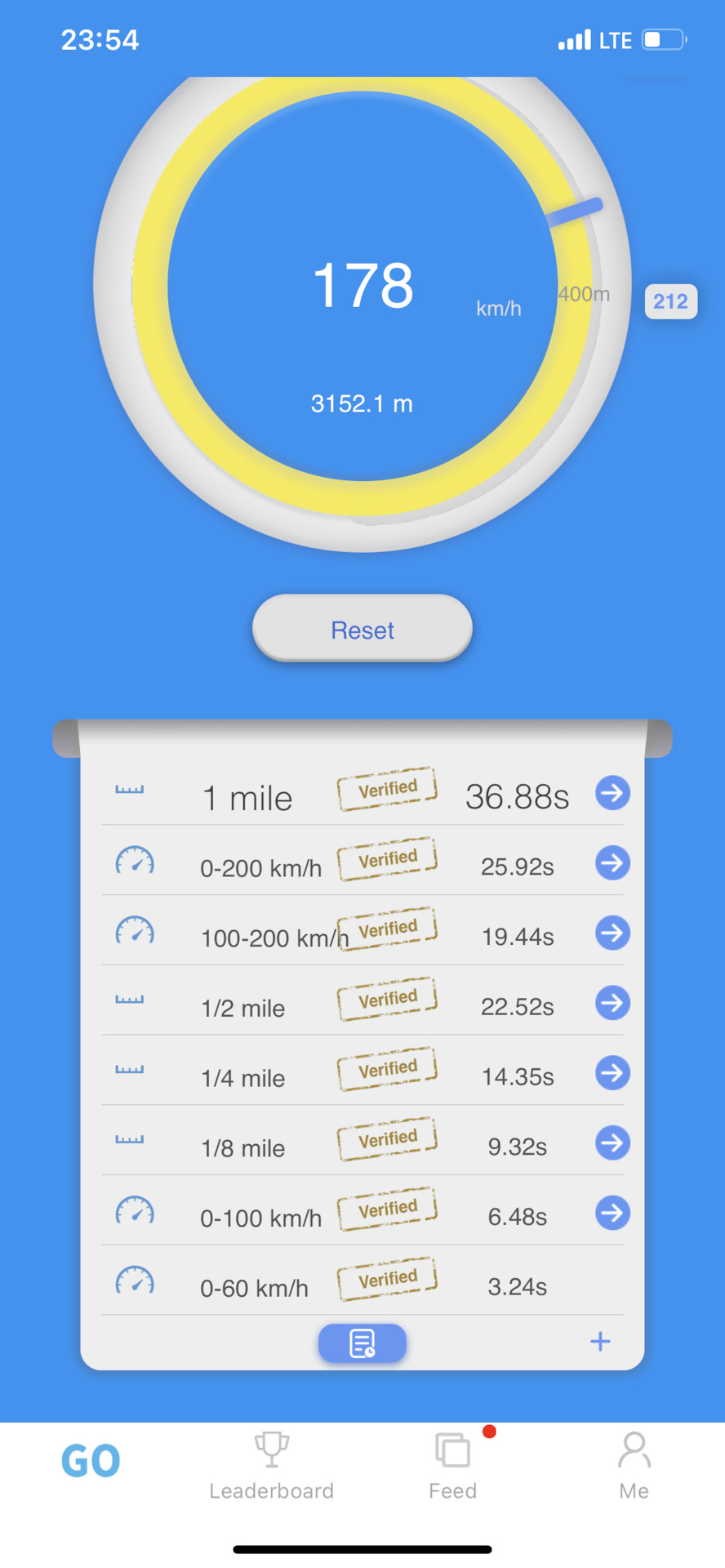Open the 1/4 mile result details
The image size is (725, 1568).
click(x=612, y=1073)
